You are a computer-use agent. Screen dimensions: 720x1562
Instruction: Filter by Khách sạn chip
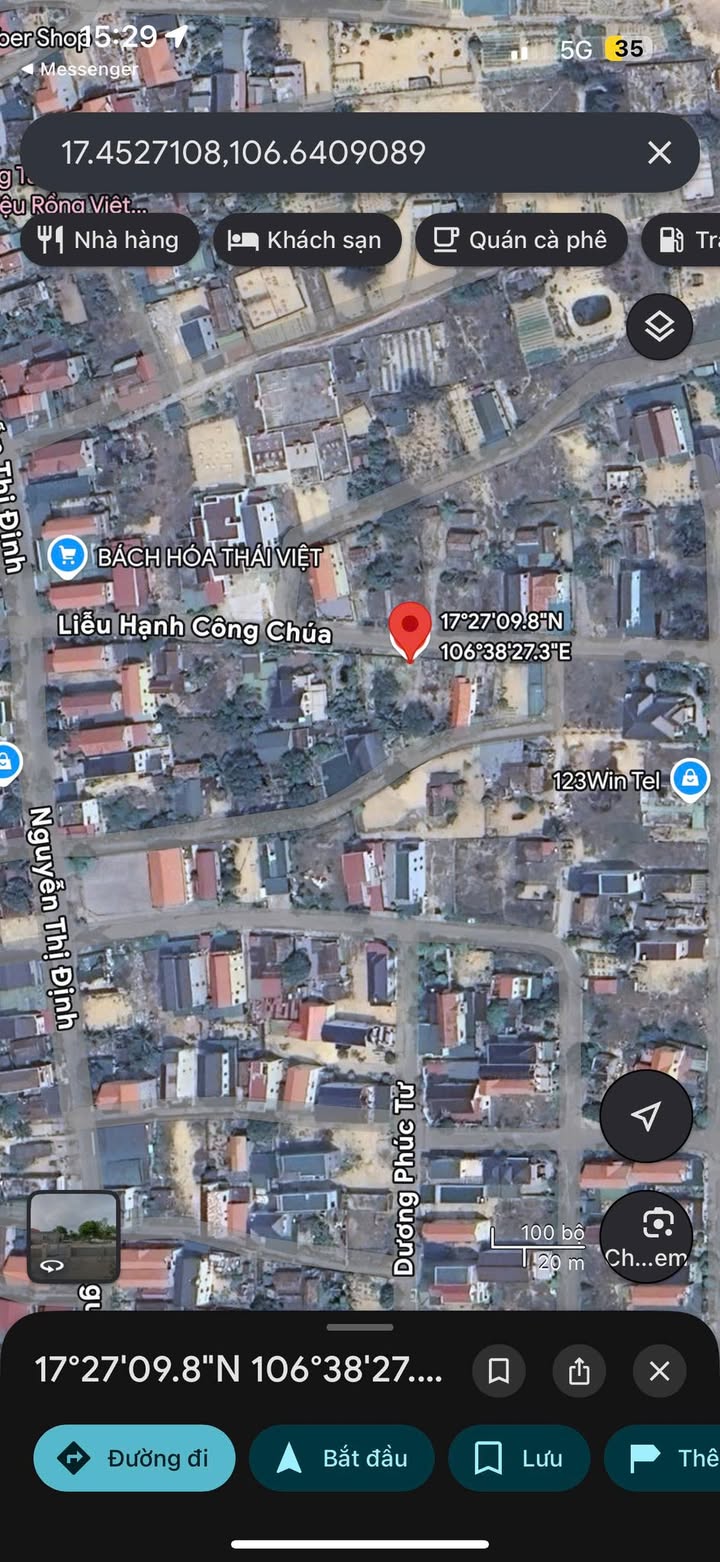click(x=306, y=240)
